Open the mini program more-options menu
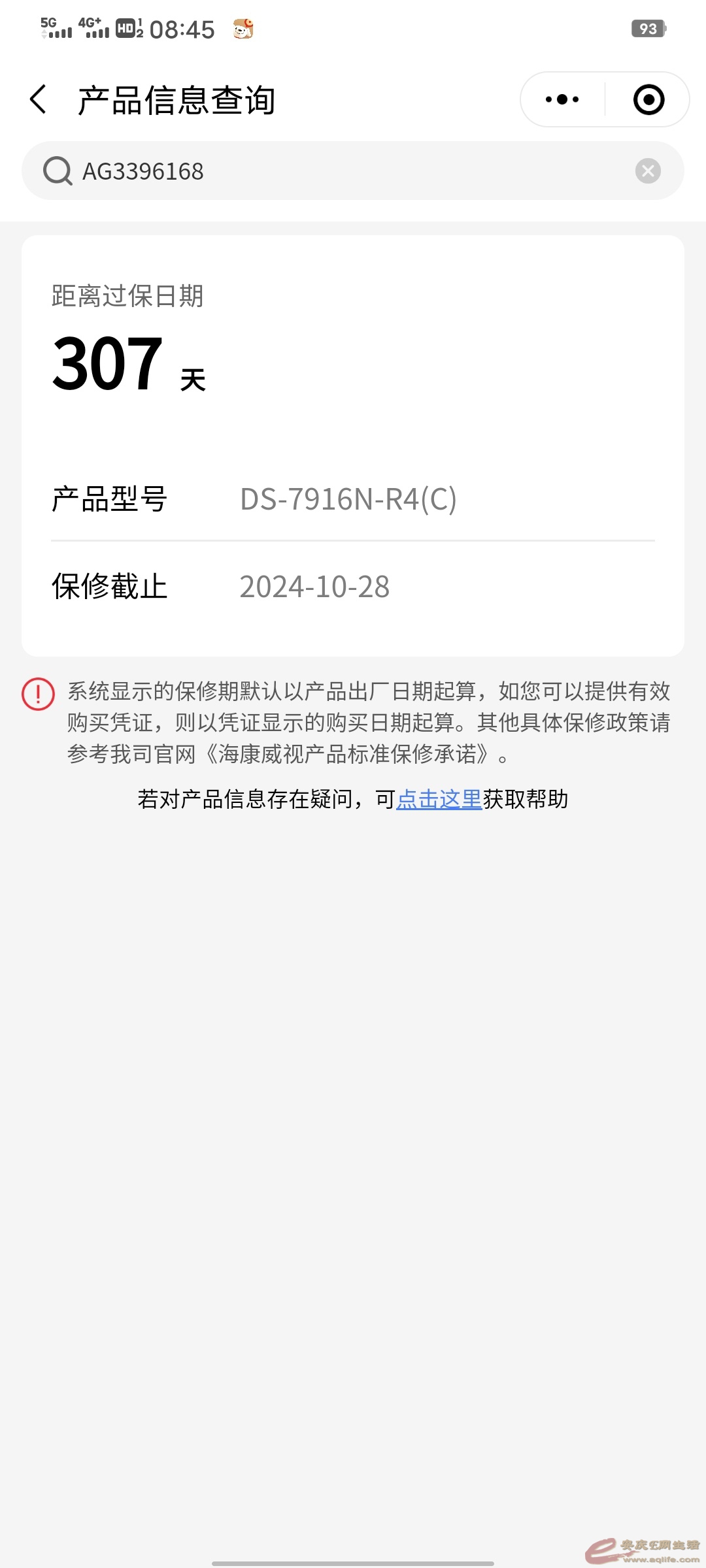Image resolution: width=706 pixels, height=1568 pixels. [x=562, y=100]
